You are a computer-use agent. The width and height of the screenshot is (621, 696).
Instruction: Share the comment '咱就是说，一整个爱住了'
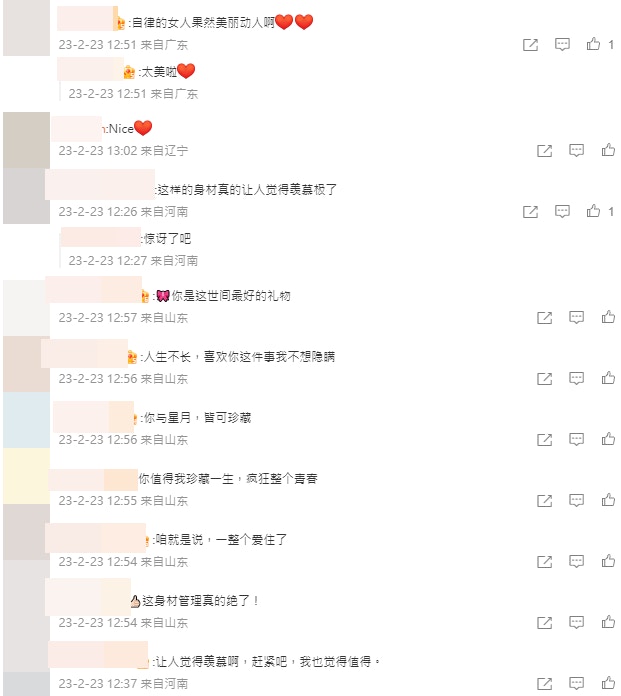pyautogui.click(x=545, y=561)
